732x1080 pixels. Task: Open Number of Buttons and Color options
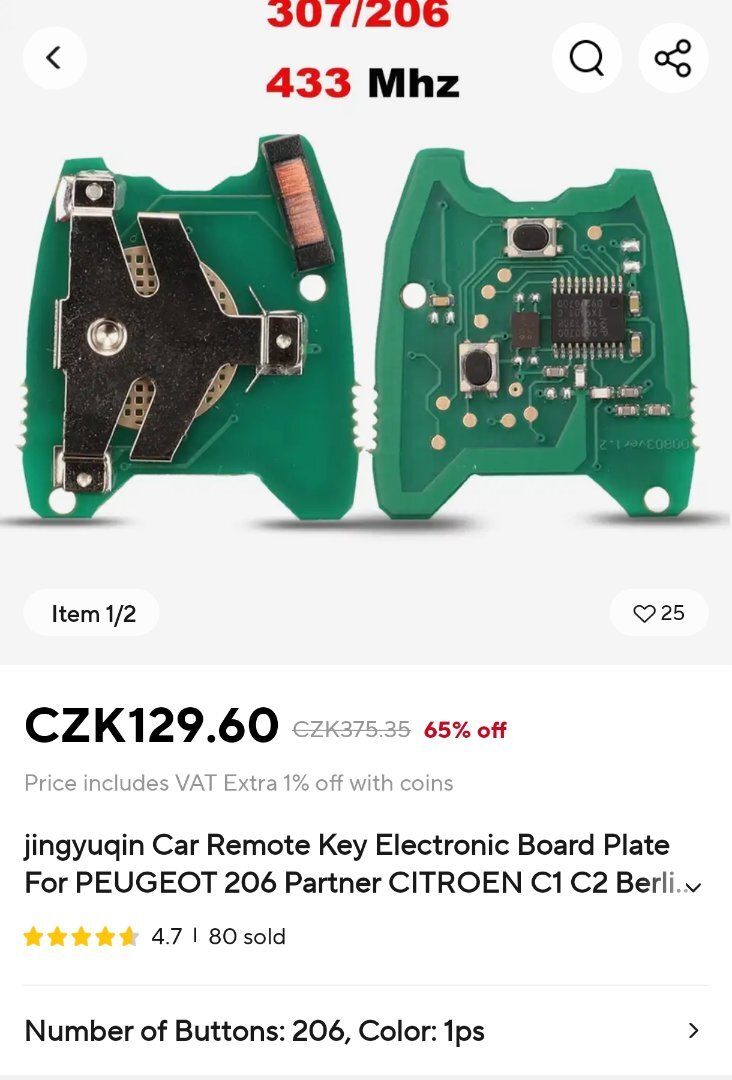(366, 1030)
